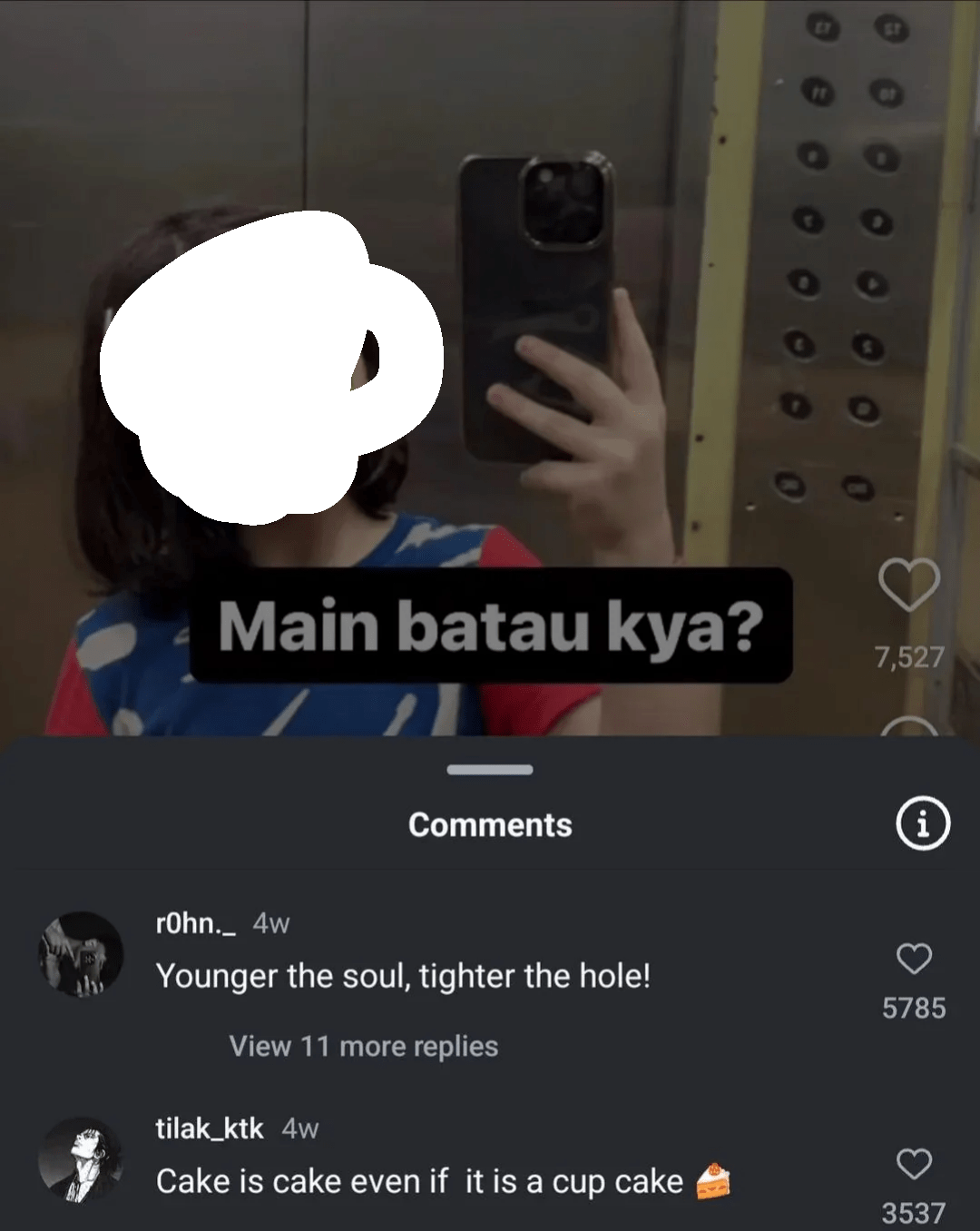Open r0hn._'s profile picture
The image size is (980, 1231).
point(81,954)
